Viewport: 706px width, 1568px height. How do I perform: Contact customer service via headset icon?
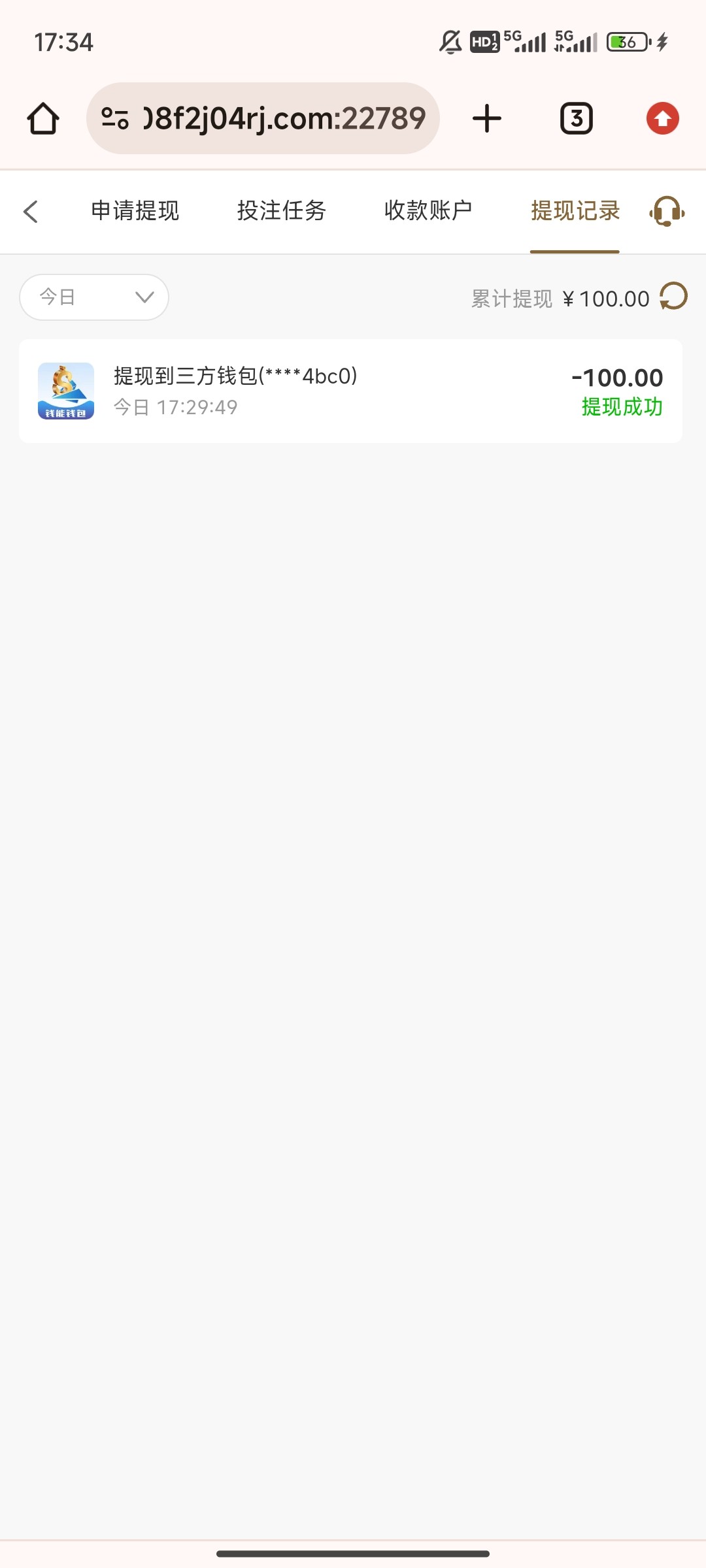(x=667, y=212)
